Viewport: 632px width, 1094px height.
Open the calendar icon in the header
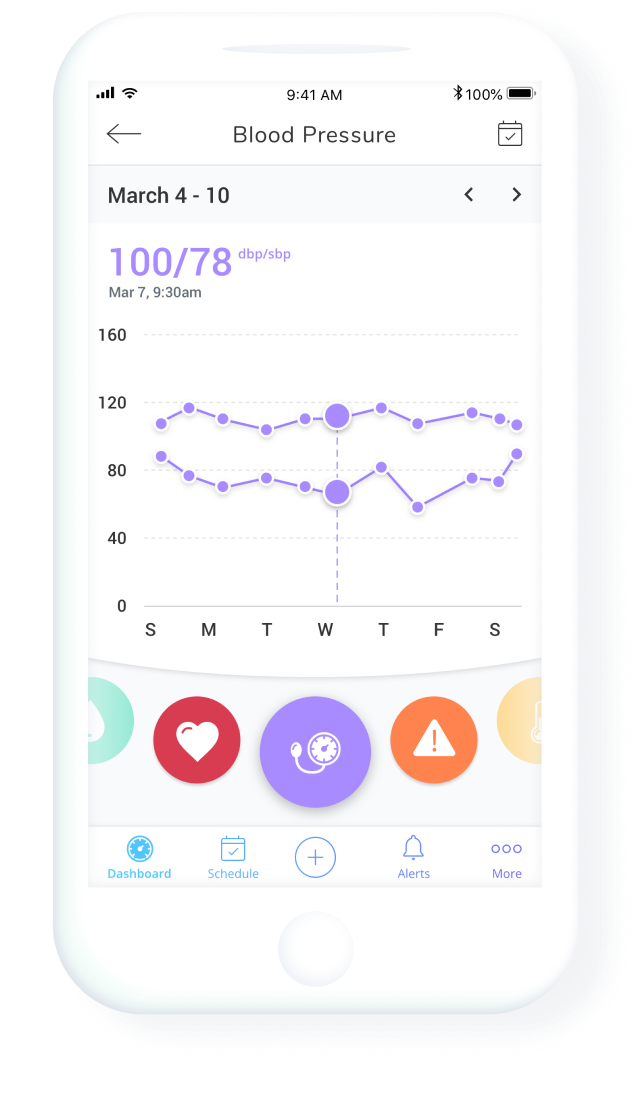click(510, 134)
